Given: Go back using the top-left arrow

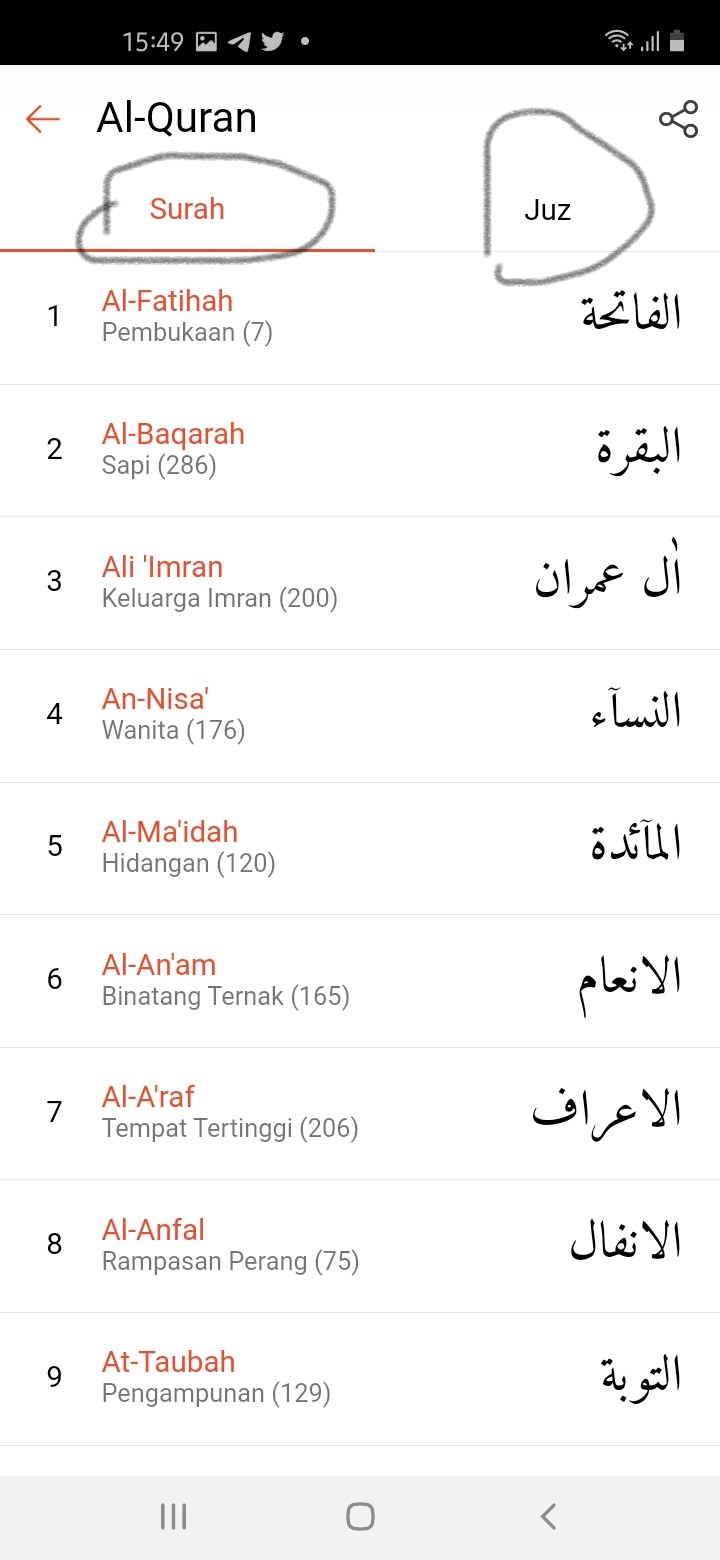Looking at the screenshot, I should (43, 120).
